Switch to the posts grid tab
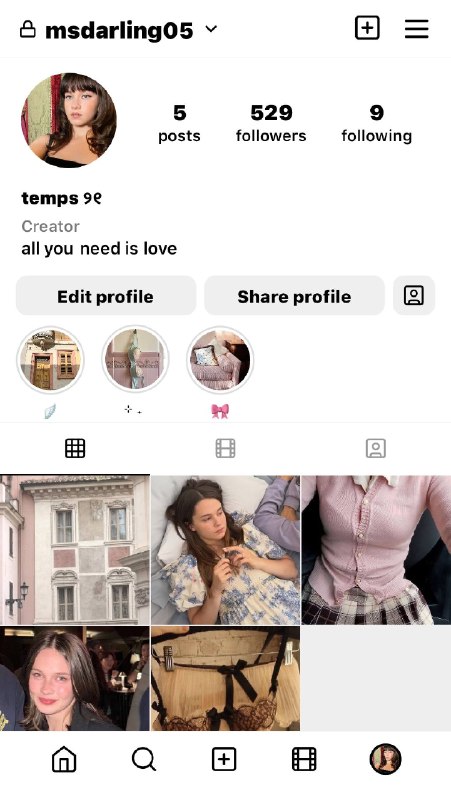Screen dimensions: 451x800 click(75, 448)
